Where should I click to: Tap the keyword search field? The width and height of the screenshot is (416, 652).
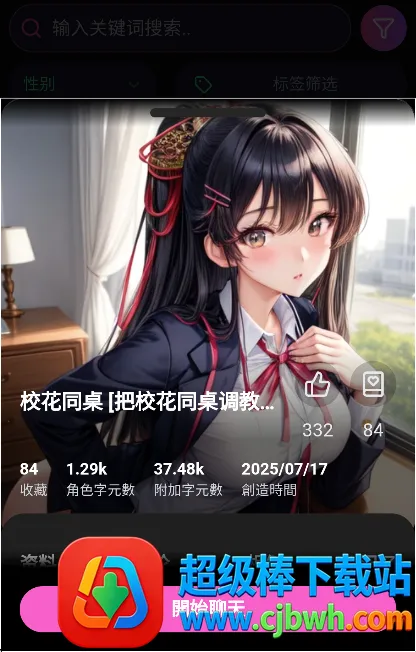(180, 28)
